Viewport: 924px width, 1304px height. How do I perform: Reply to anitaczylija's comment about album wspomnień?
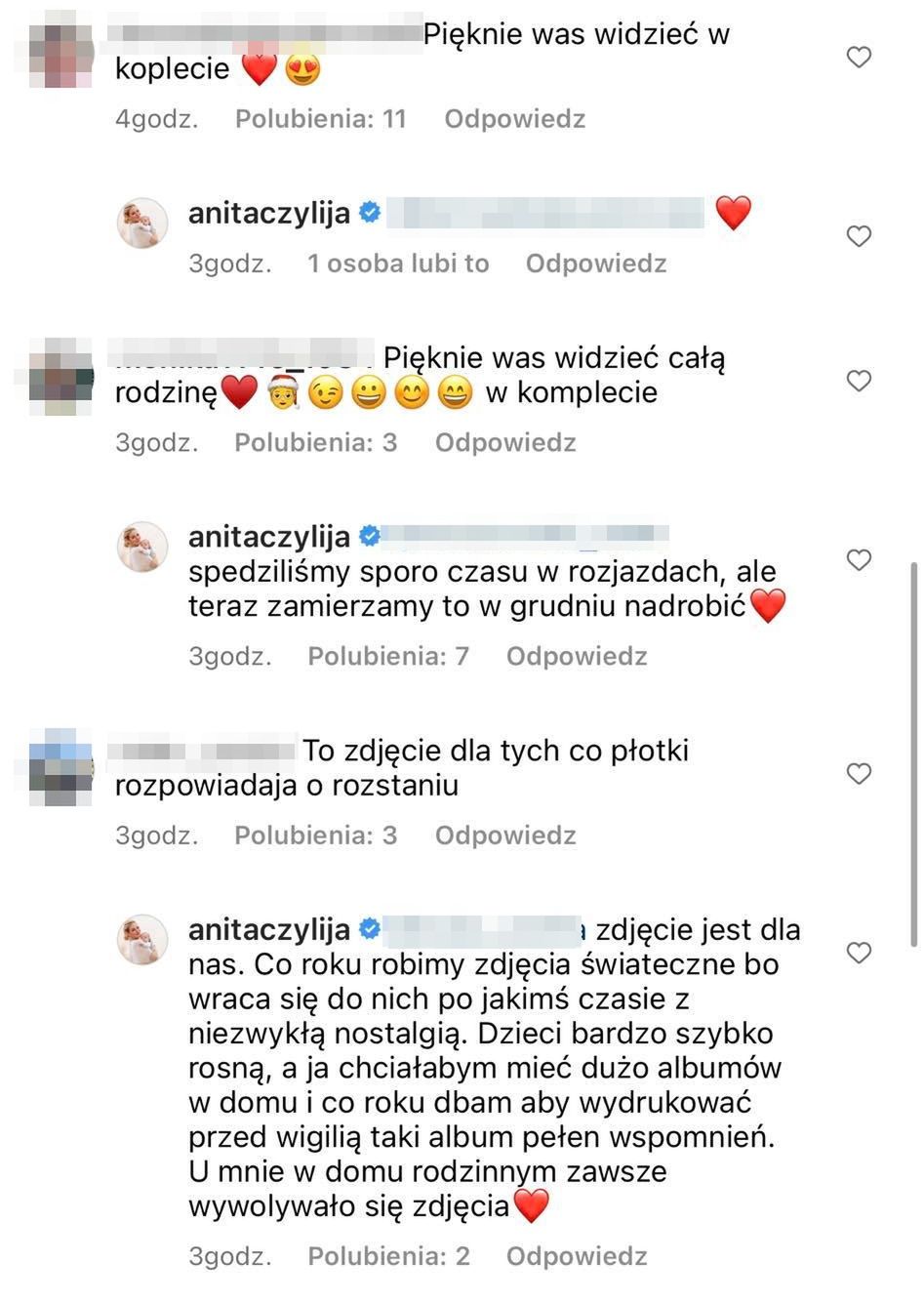point(576,1256)
